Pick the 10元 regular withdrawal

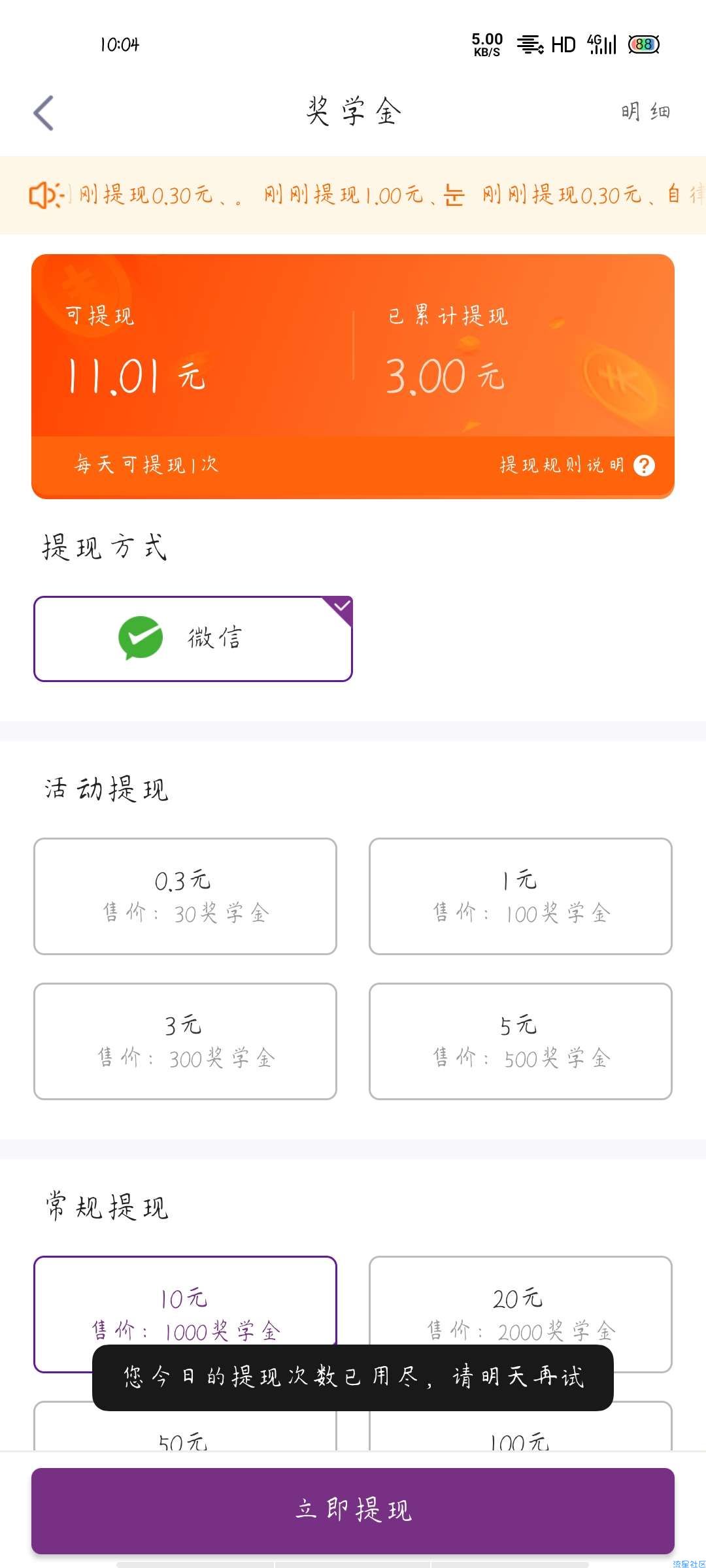(x=185, y=1300)
